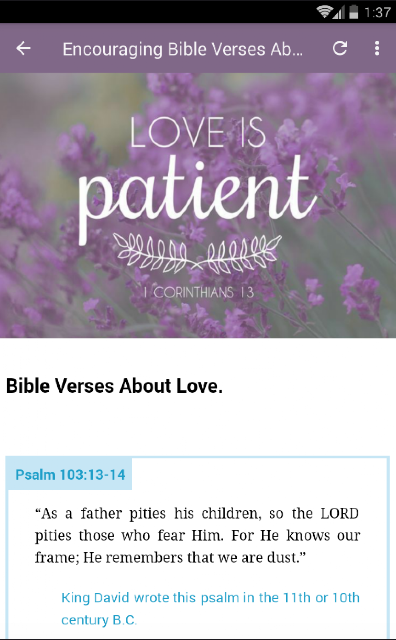The width and height of the screenshot is (396, 640).
Task: Refresh the Bible verses page
Action: [x=340, y=48]
